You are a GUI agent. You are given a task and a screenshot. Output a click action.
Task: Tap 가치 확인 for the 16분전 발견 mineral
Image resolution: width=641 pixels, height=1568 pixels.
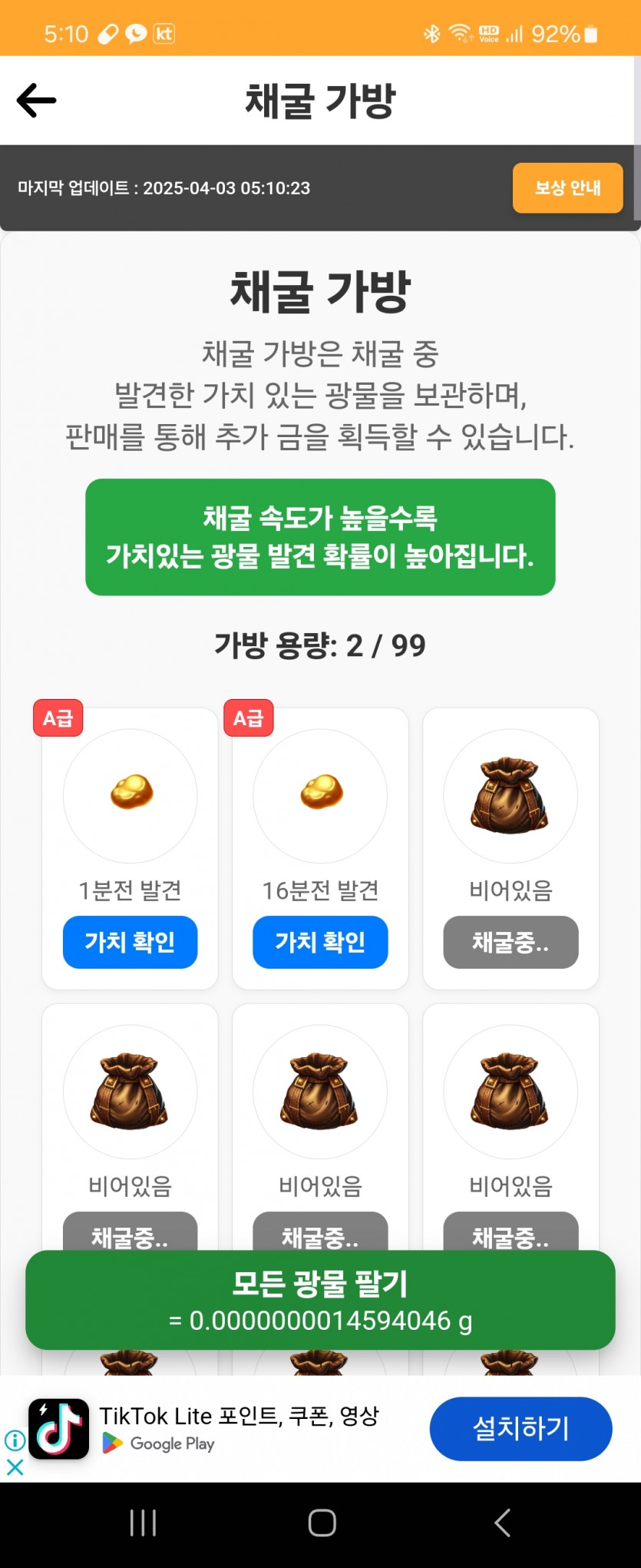click(x=320, y=942)
